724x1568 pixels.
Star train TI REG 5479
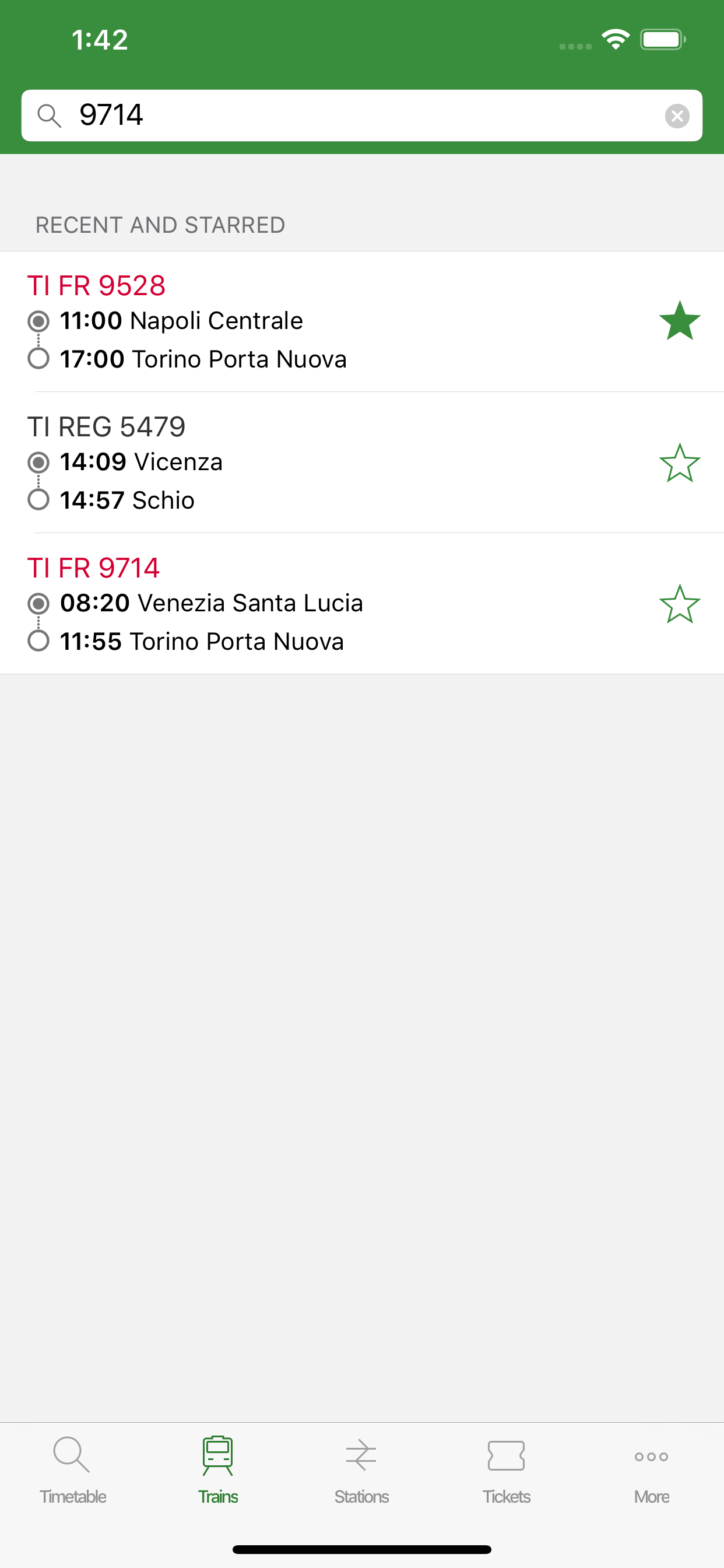click(680, 463)
